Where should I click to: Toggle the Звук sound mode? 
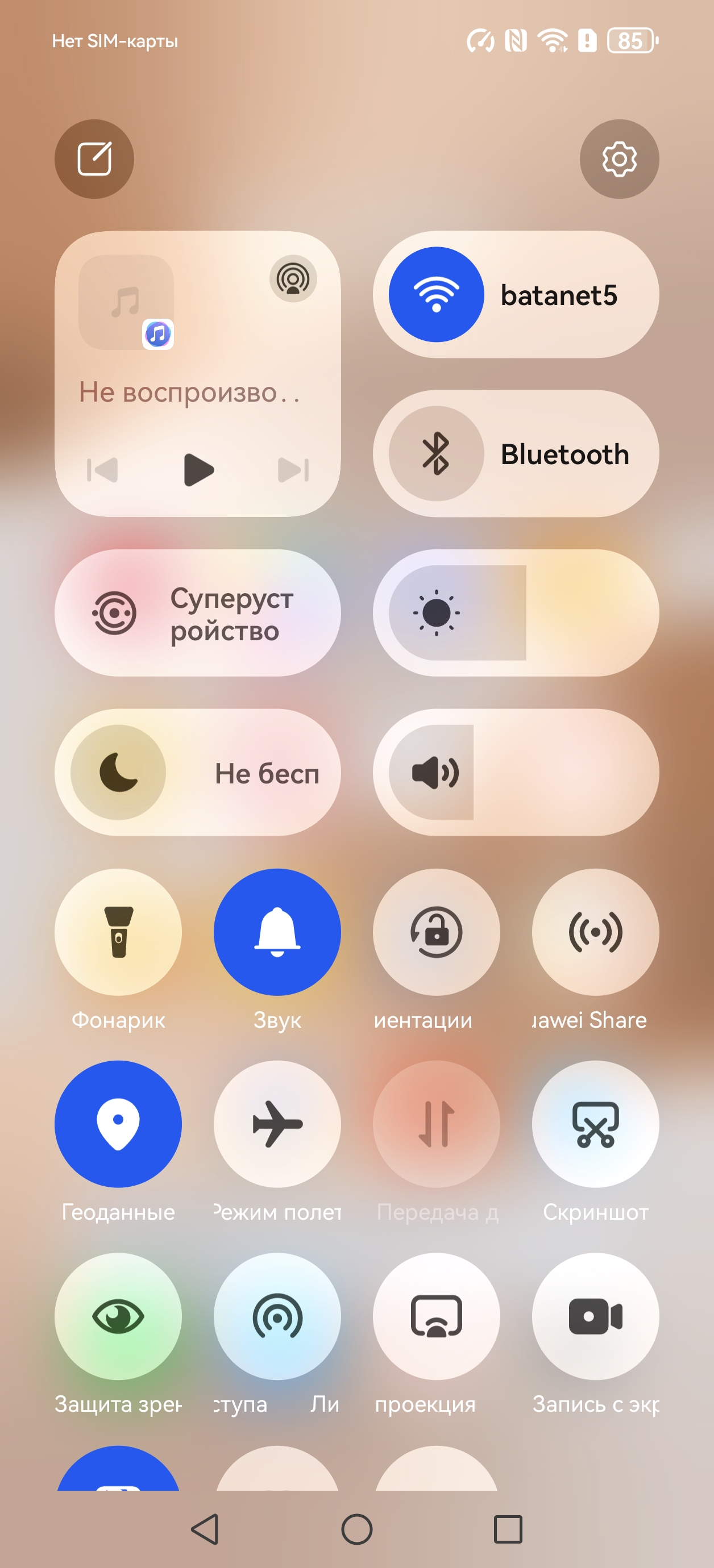point(277,932)
